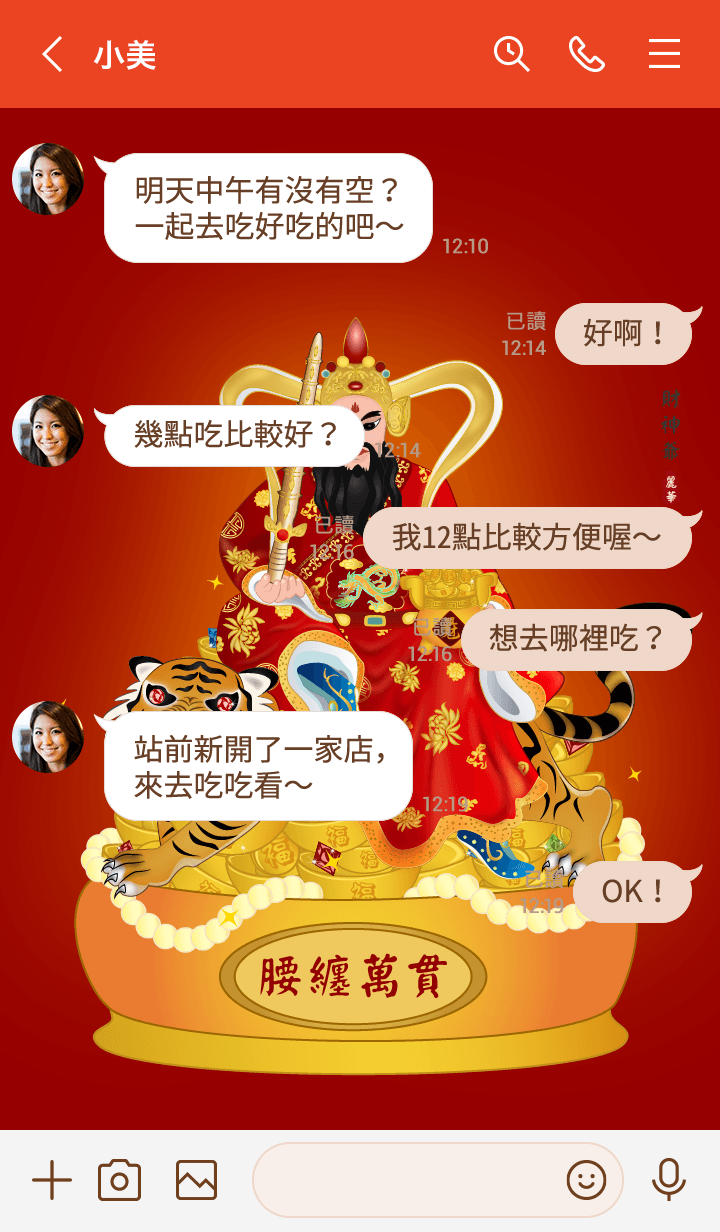
Task: Start a voice call with 小美
Action: 587,54
